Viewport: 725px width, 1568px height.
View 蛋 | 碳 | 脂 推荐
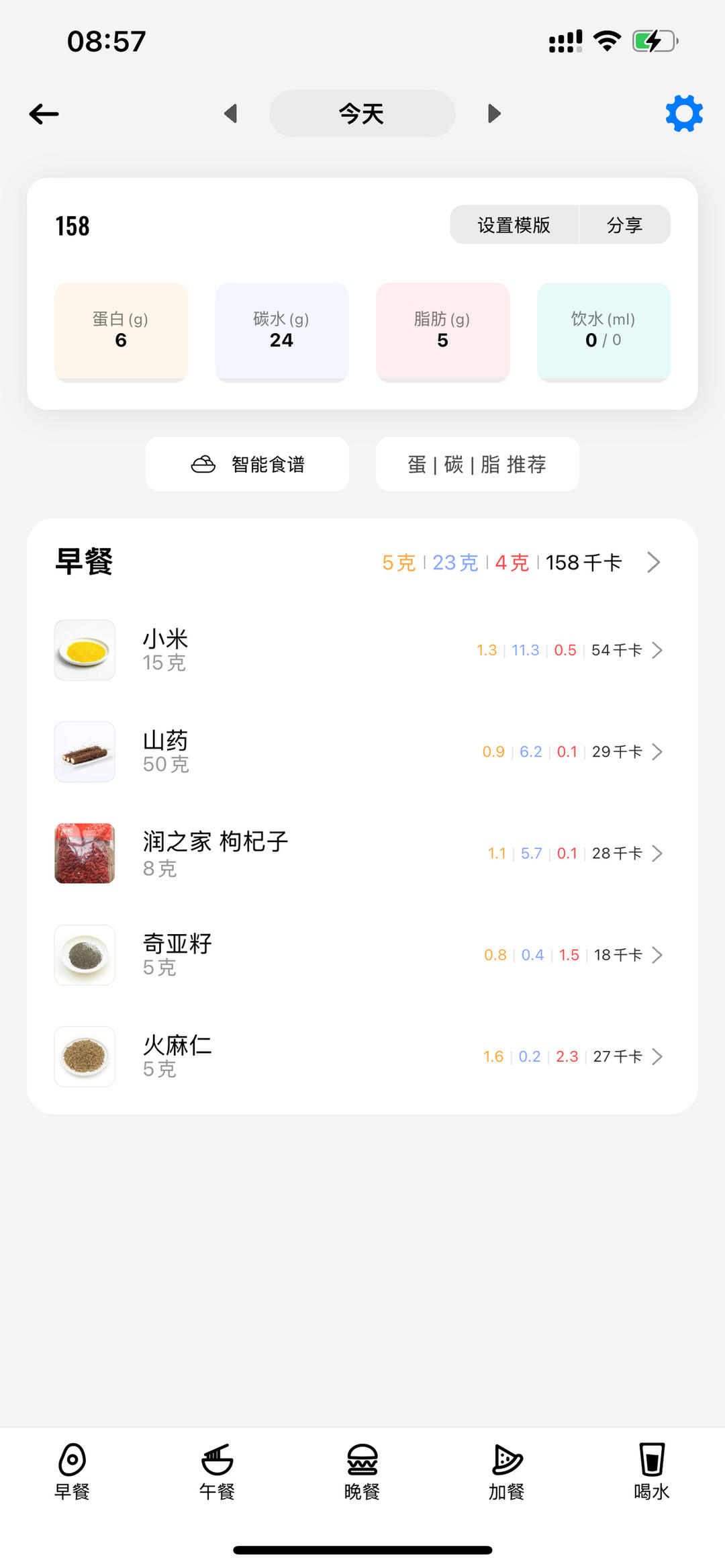[x=477, y=464]
